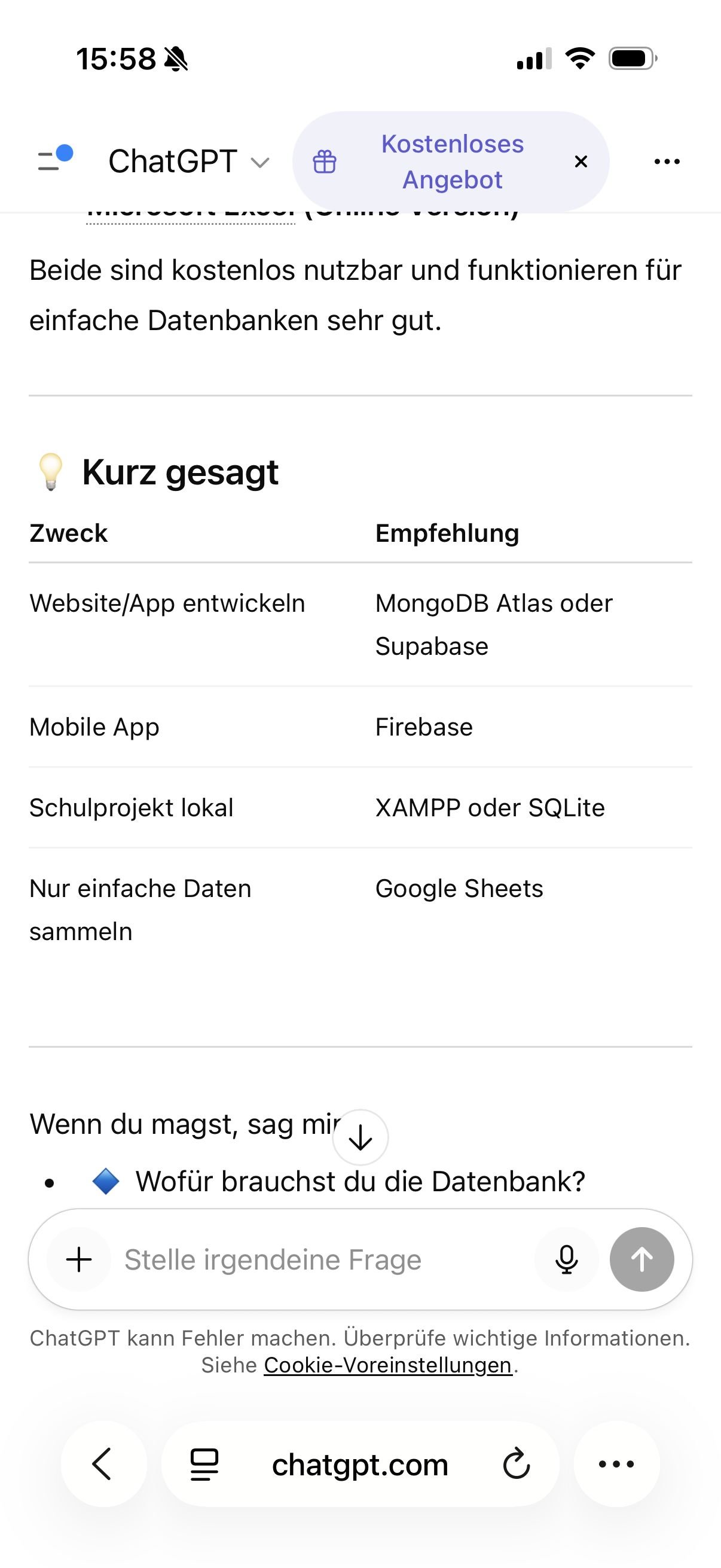Jump to bottom with the down arrow
The height and width of the screenshot is (1568, 721).
[360, 1137]
